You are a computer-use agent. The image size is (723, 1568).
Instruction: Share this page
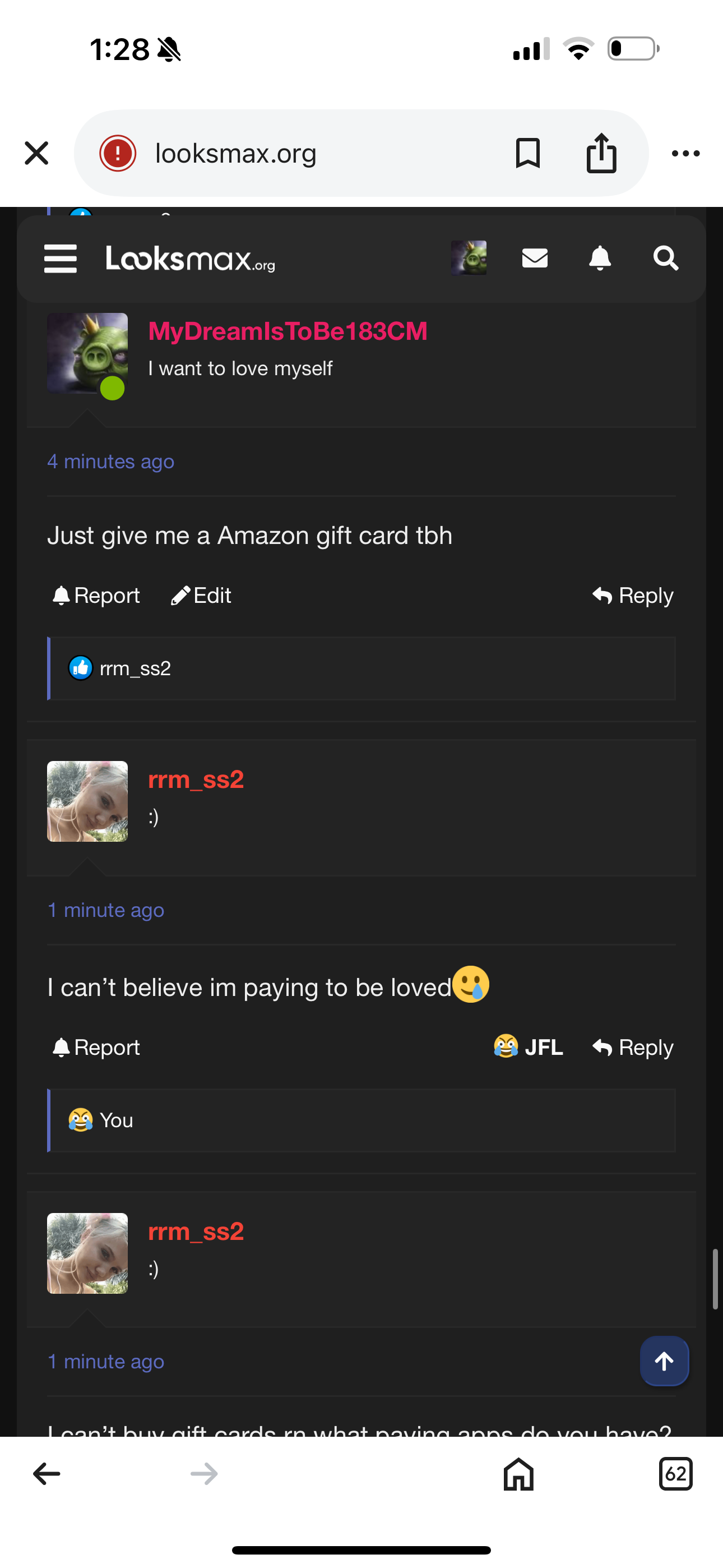(601, 153)
